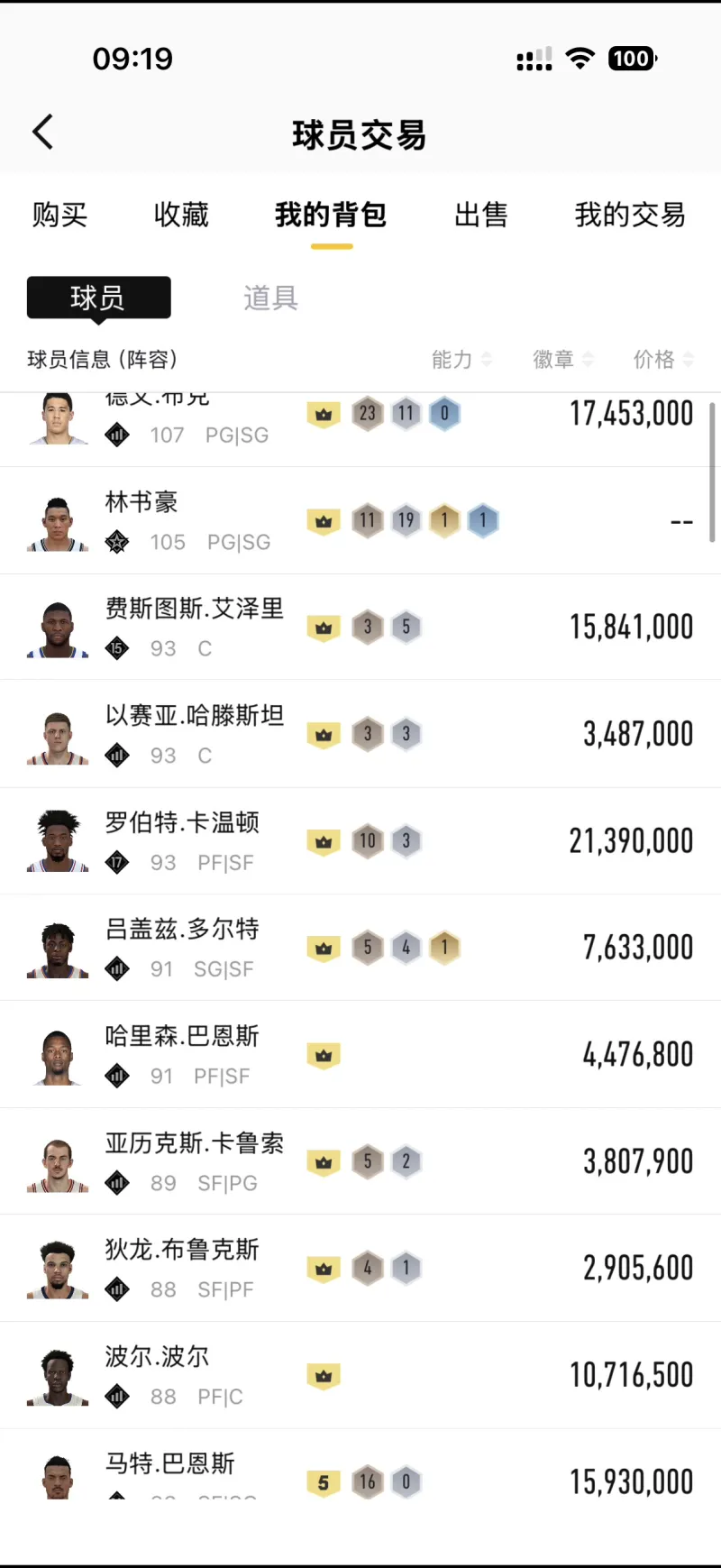Open player 亚历克斯.卡鲁索
This screenshot has width=721, height=1568.
point(194,1143)
